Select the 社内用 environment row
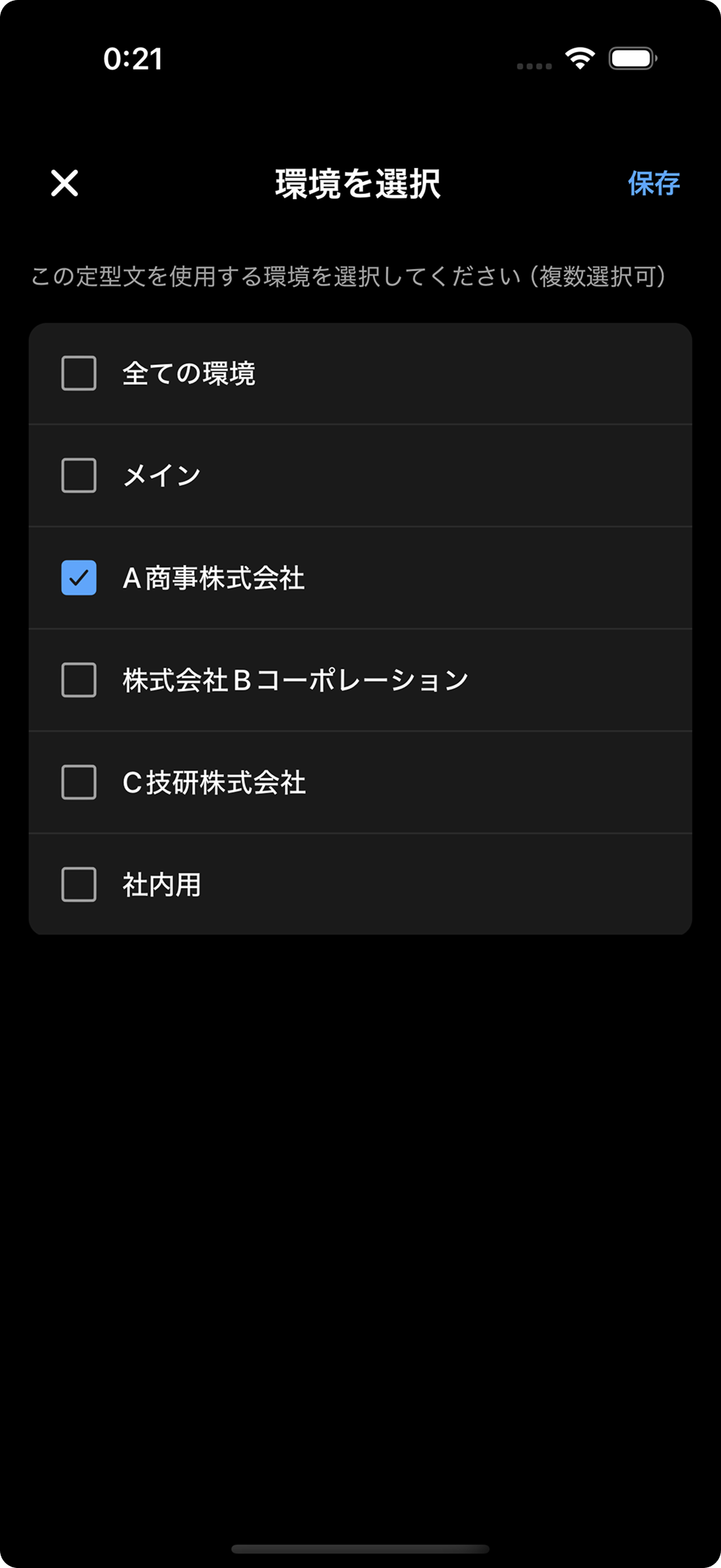This screenshot has width=721, height=1568. [x=360, y=884]
